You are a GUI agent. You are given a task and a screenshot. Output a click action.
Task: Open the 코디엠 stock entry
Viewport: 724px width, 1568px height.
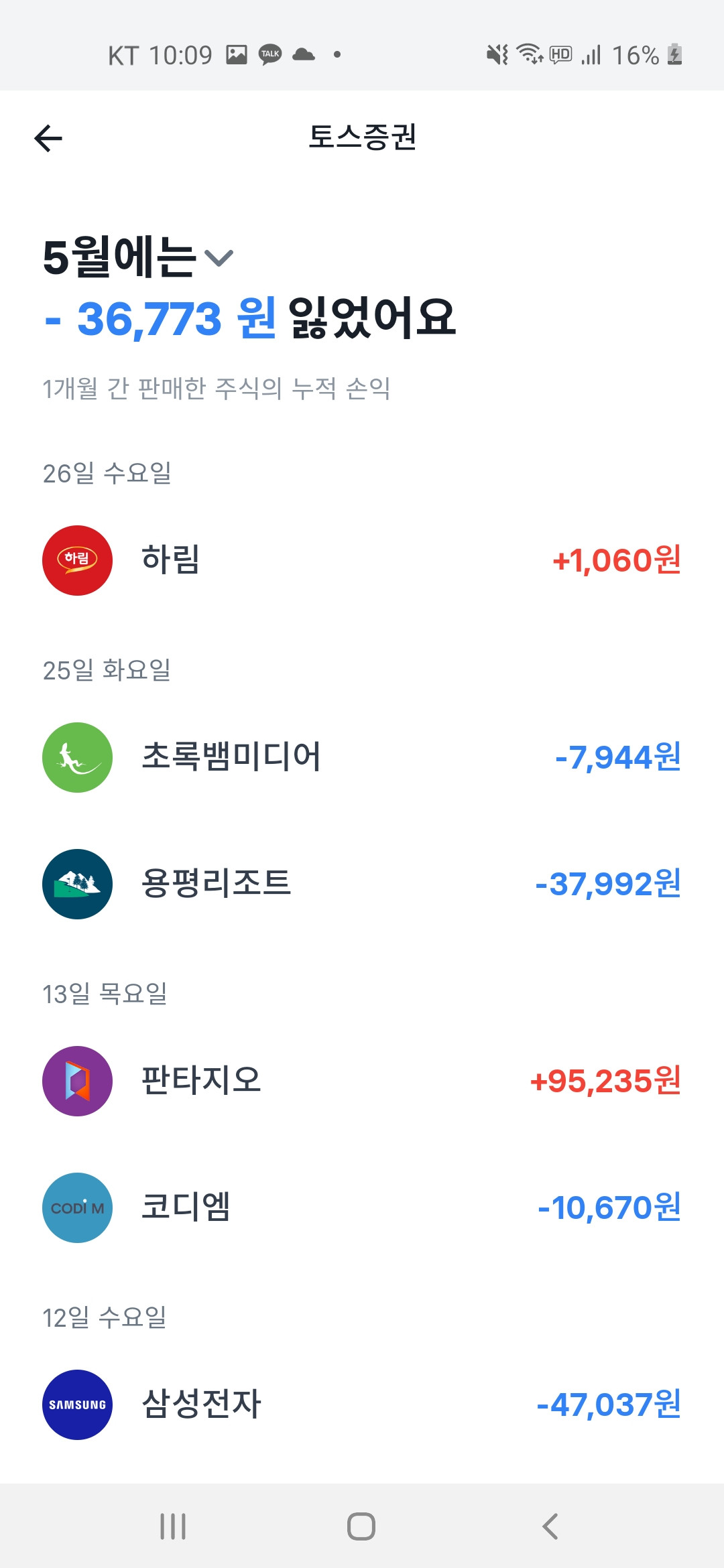click(x=362, y=1207)
